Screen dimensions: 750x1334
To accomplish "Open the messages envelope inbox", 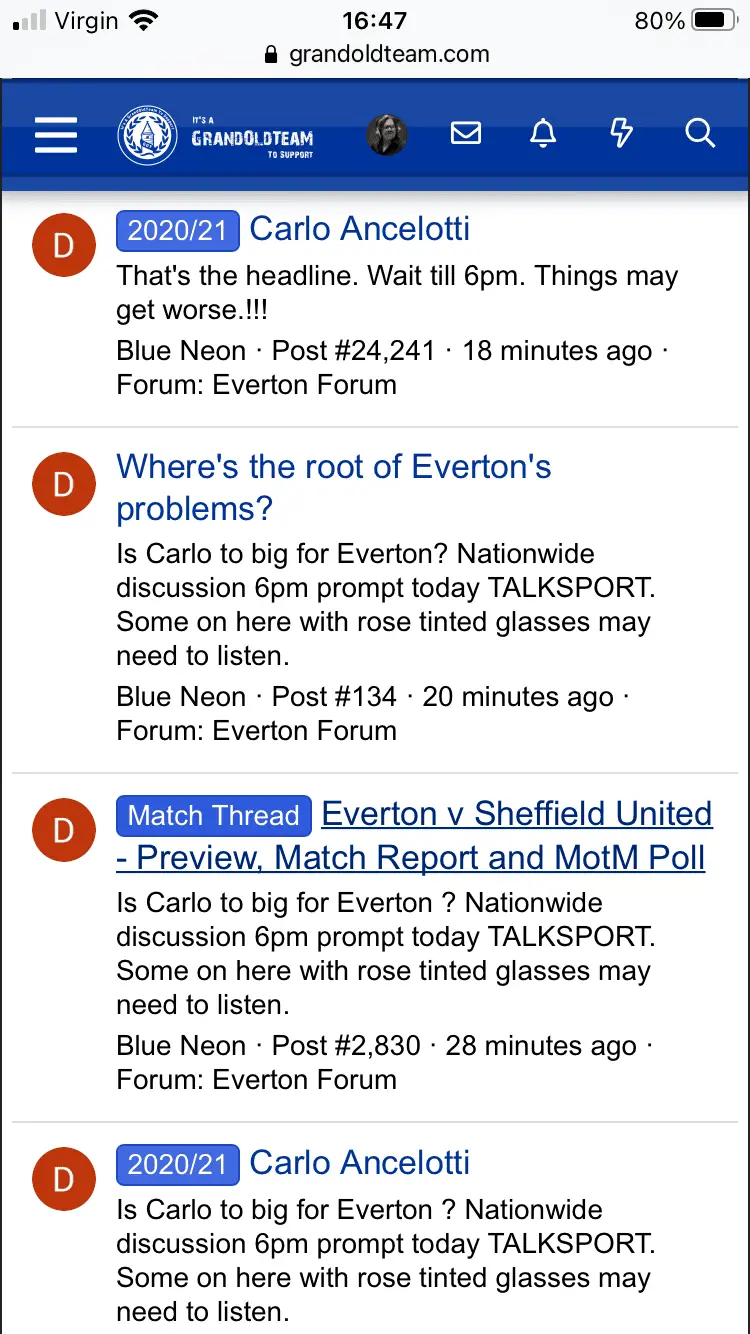I will pos(466,133).
